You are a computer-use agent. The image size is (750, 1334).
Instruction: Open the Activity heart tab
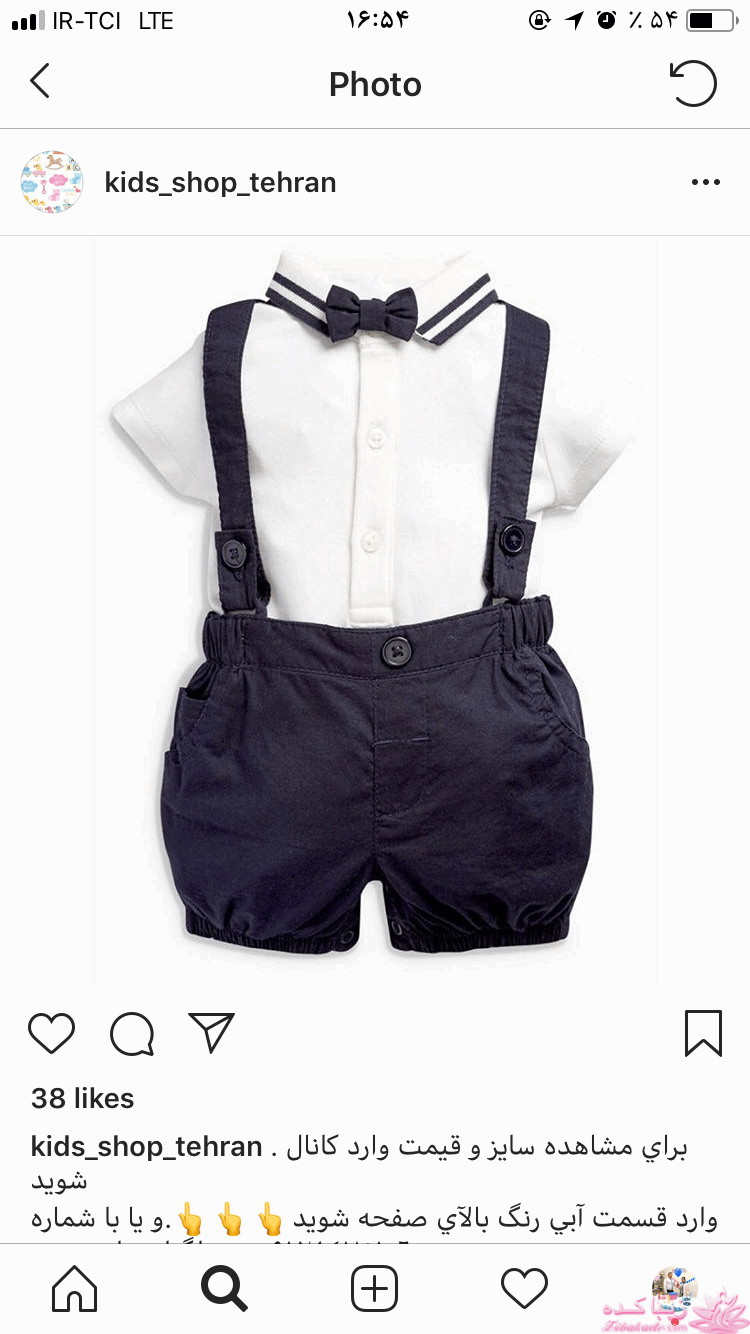524,1289
